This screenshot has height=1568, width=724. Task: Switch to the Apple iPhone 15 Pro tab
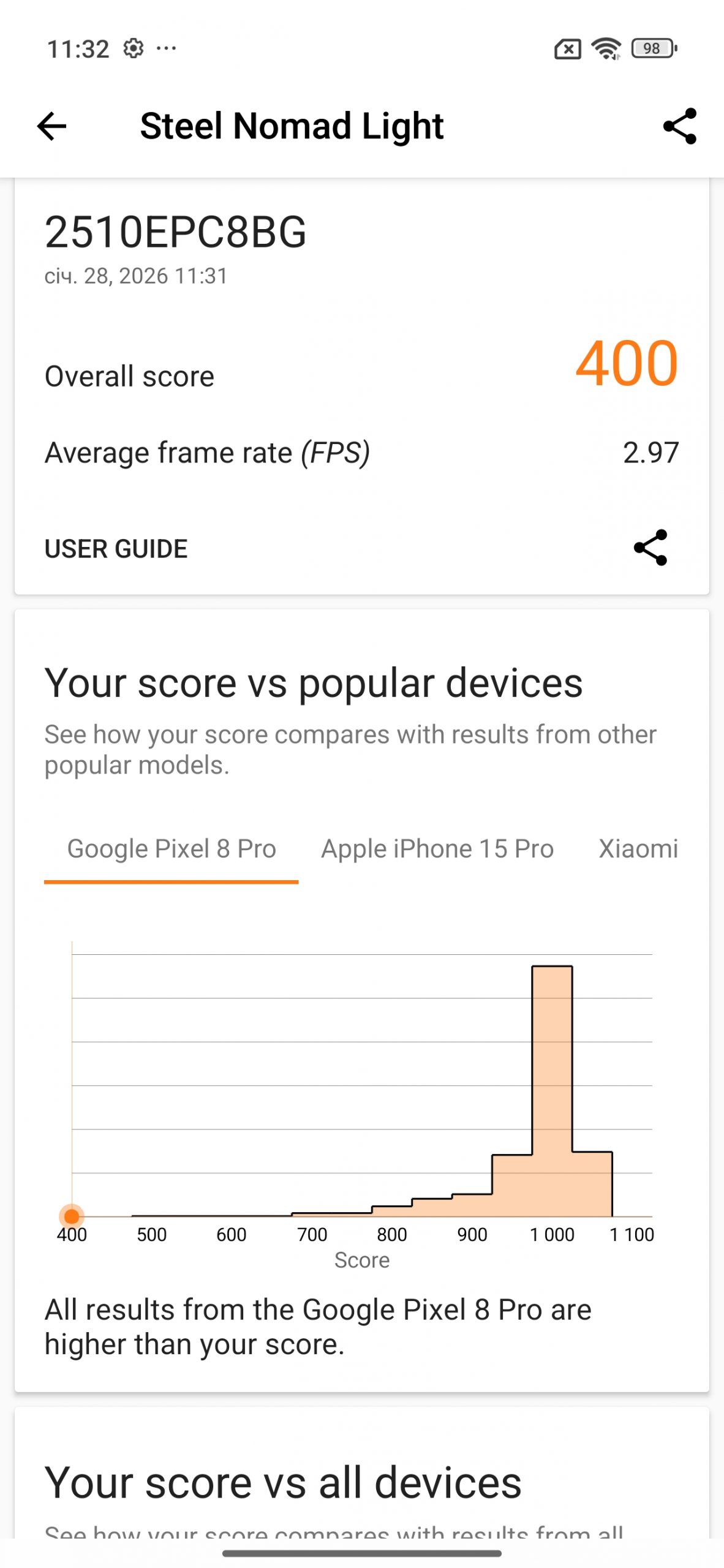coord(437,849)
